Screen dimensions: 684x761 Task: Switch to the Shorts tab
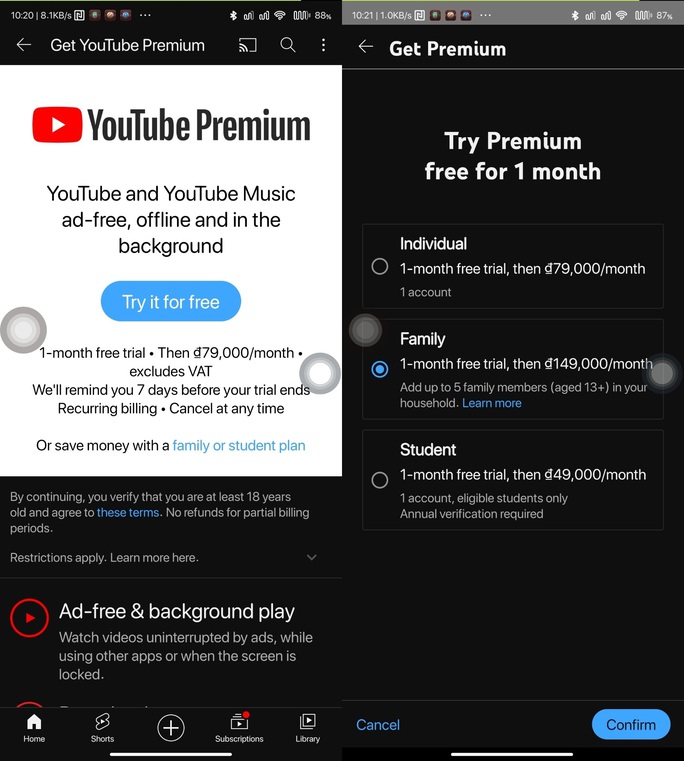click(102, 727)
